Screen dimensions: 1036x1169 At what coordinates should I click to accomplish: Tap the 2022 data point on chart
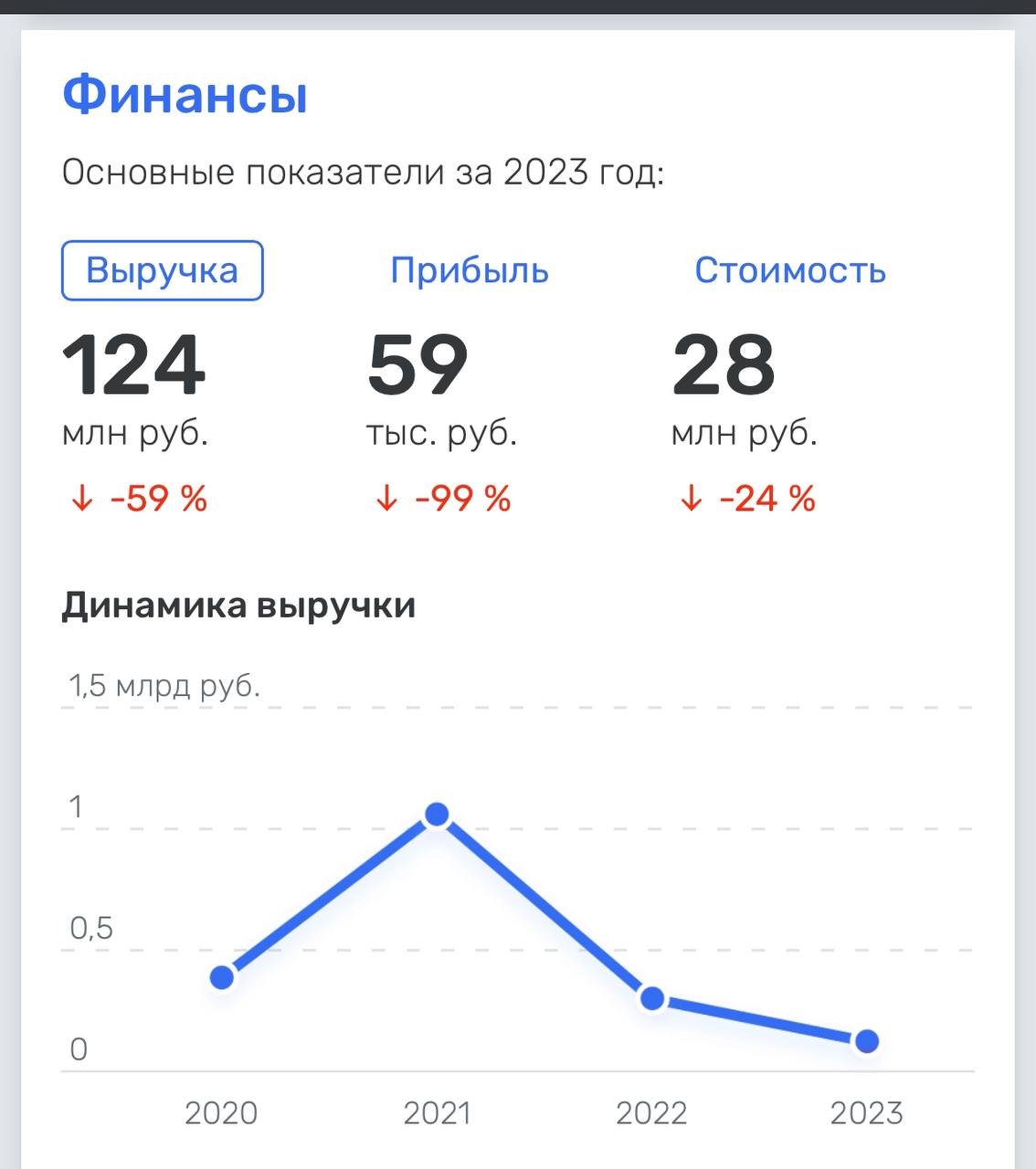652,998
